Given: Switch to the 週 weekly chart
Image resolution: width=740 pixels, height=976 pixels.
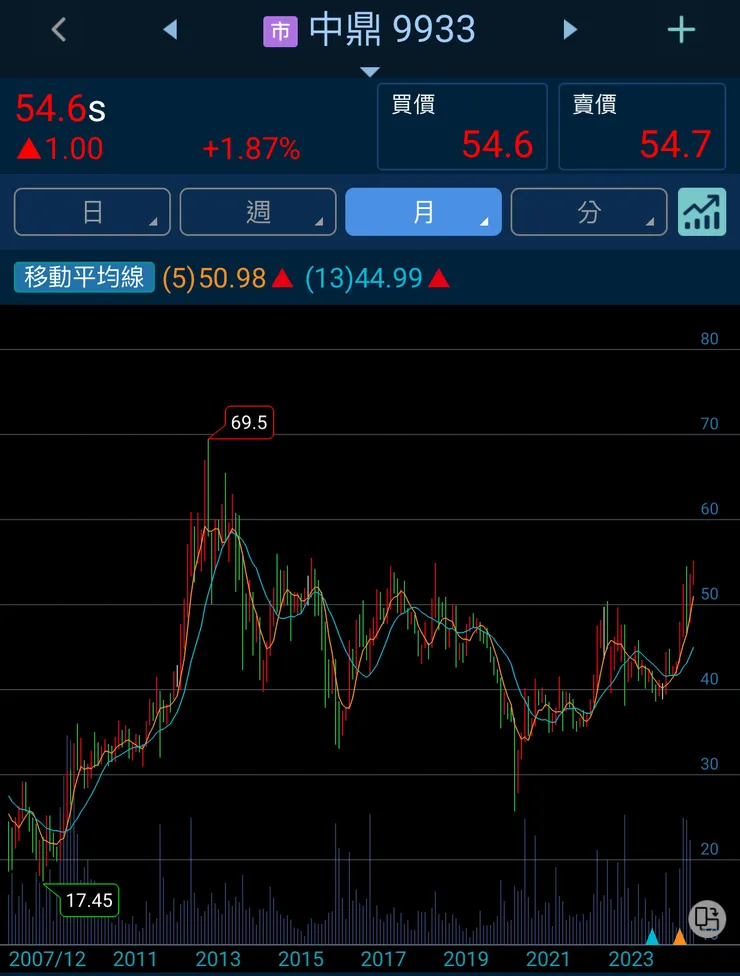Looking at the screenshot, I should 258,212.
